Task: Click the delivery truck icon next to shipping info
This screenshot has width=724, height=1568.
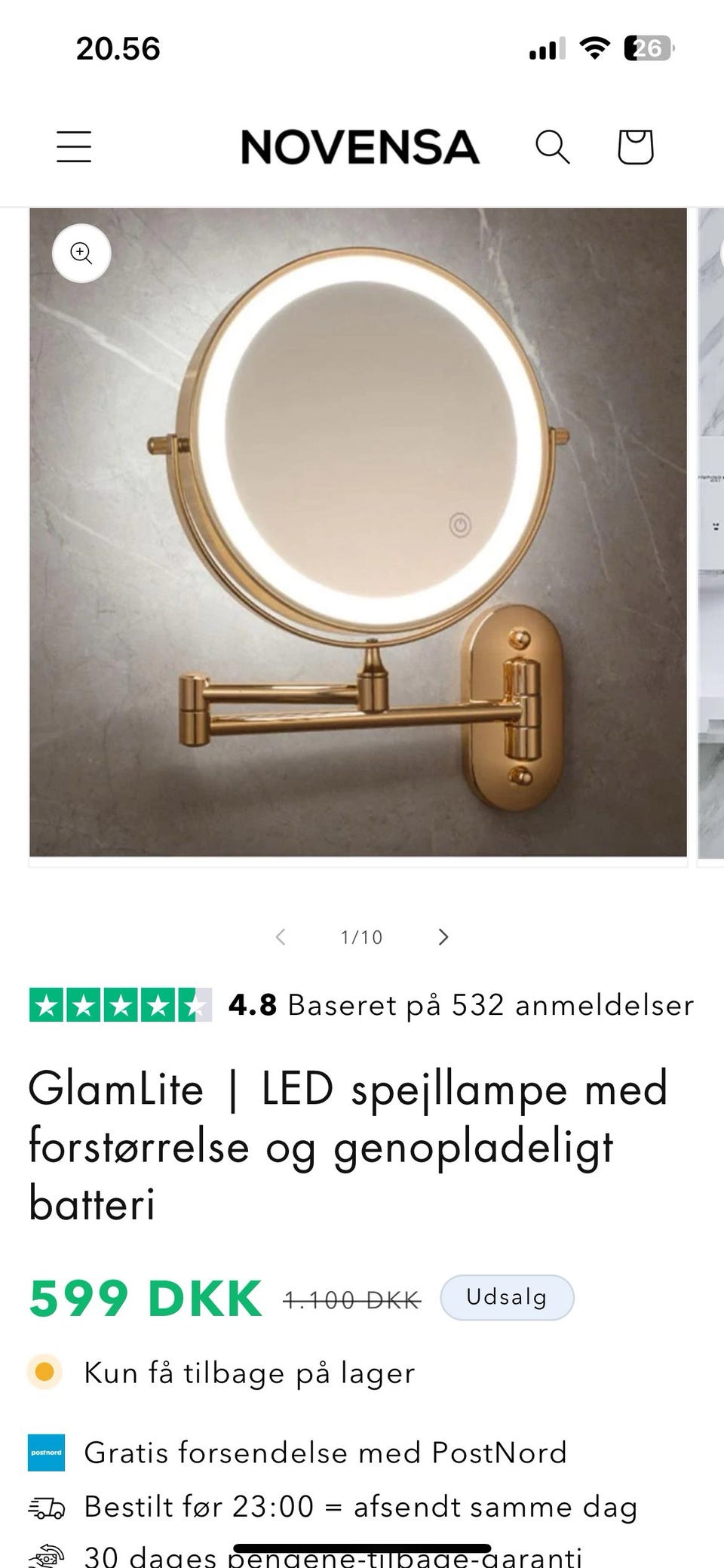Action: pyautogui.click(x=47, y=1506)
